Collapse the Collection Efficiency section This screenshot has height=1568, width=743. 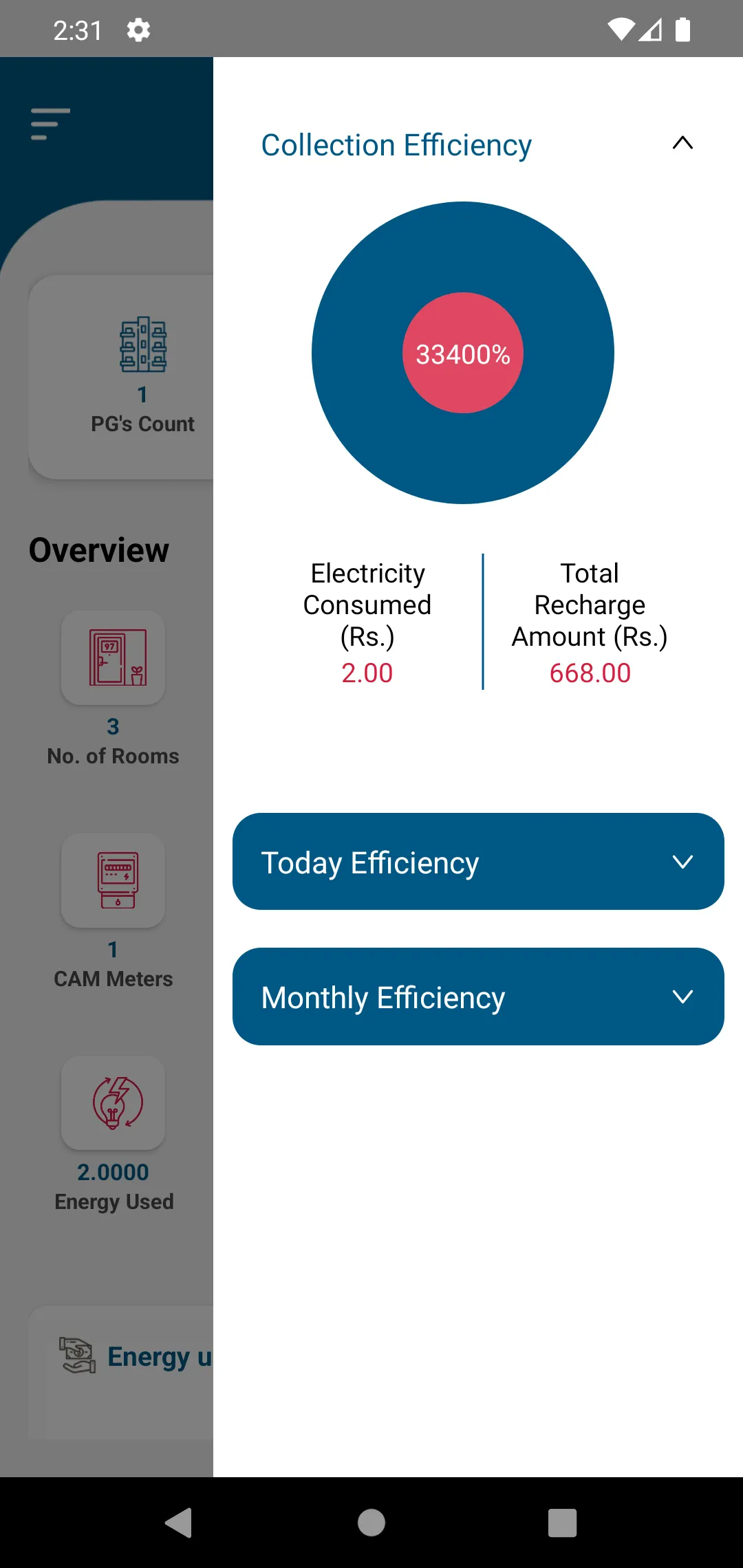[682, 143]
